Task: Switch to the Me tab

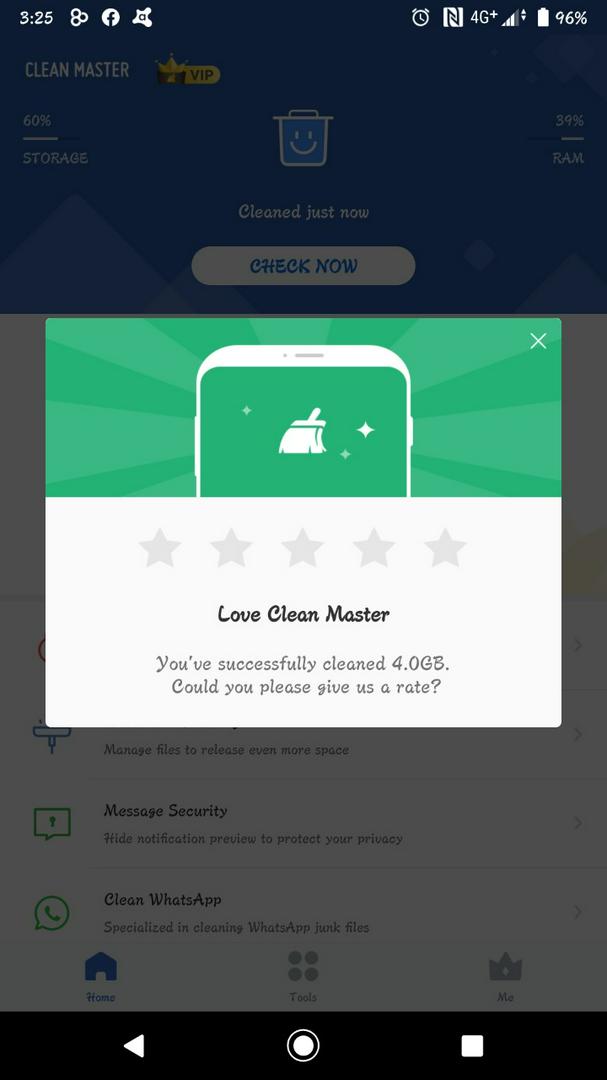Action: click(505, 977)
